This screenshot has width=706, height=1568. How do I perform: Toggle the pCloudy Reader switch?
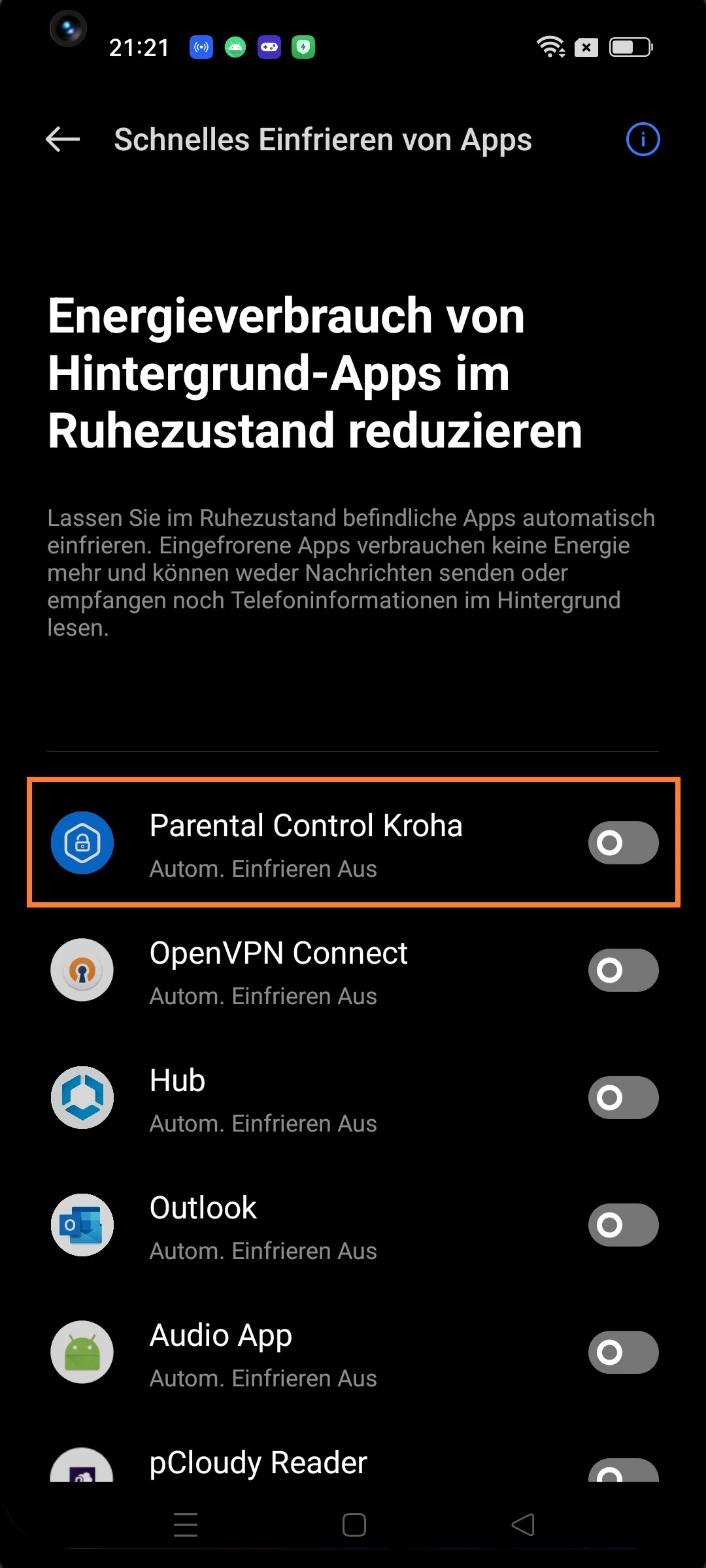(623, 1471)
